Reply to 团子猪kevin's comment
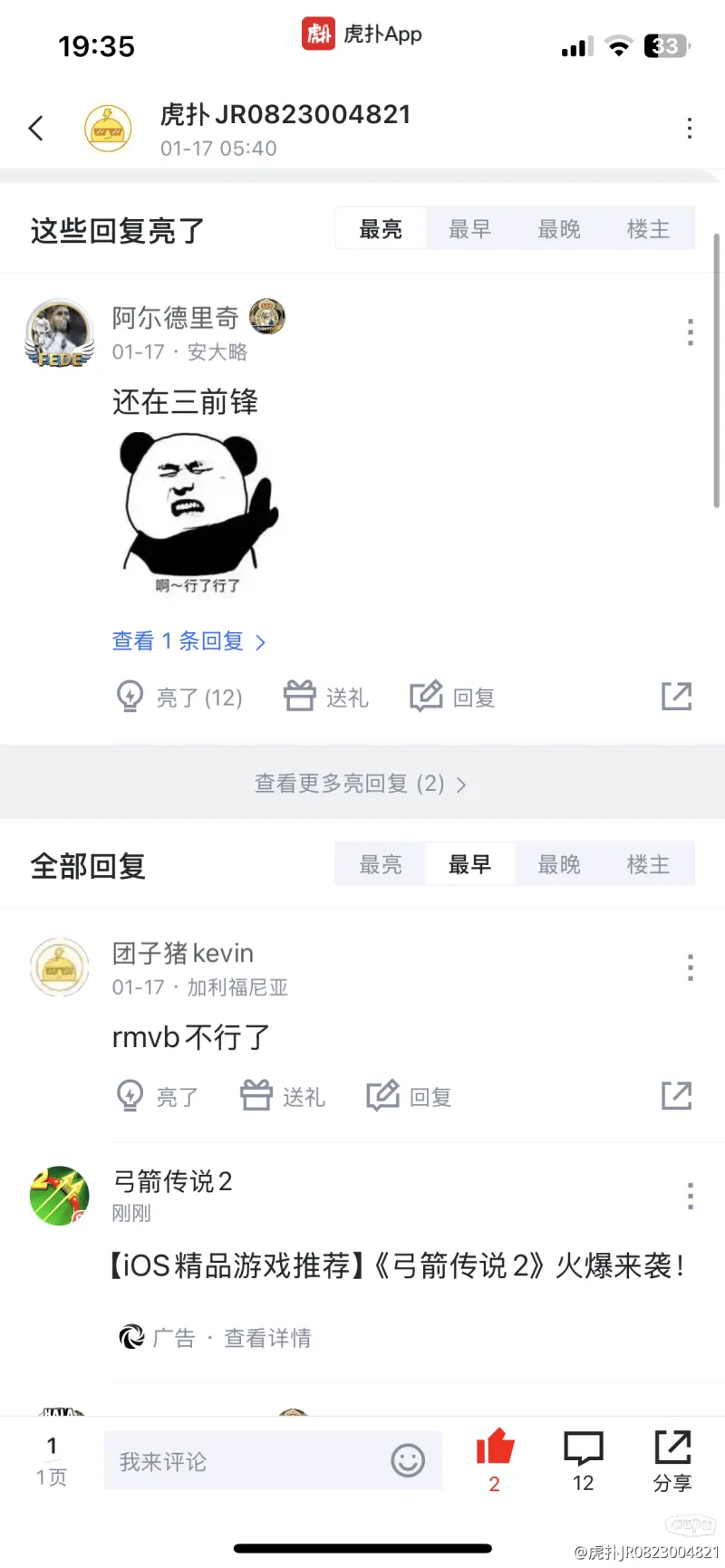Viewport: 725px width, 1568px height. [409, 1096]
